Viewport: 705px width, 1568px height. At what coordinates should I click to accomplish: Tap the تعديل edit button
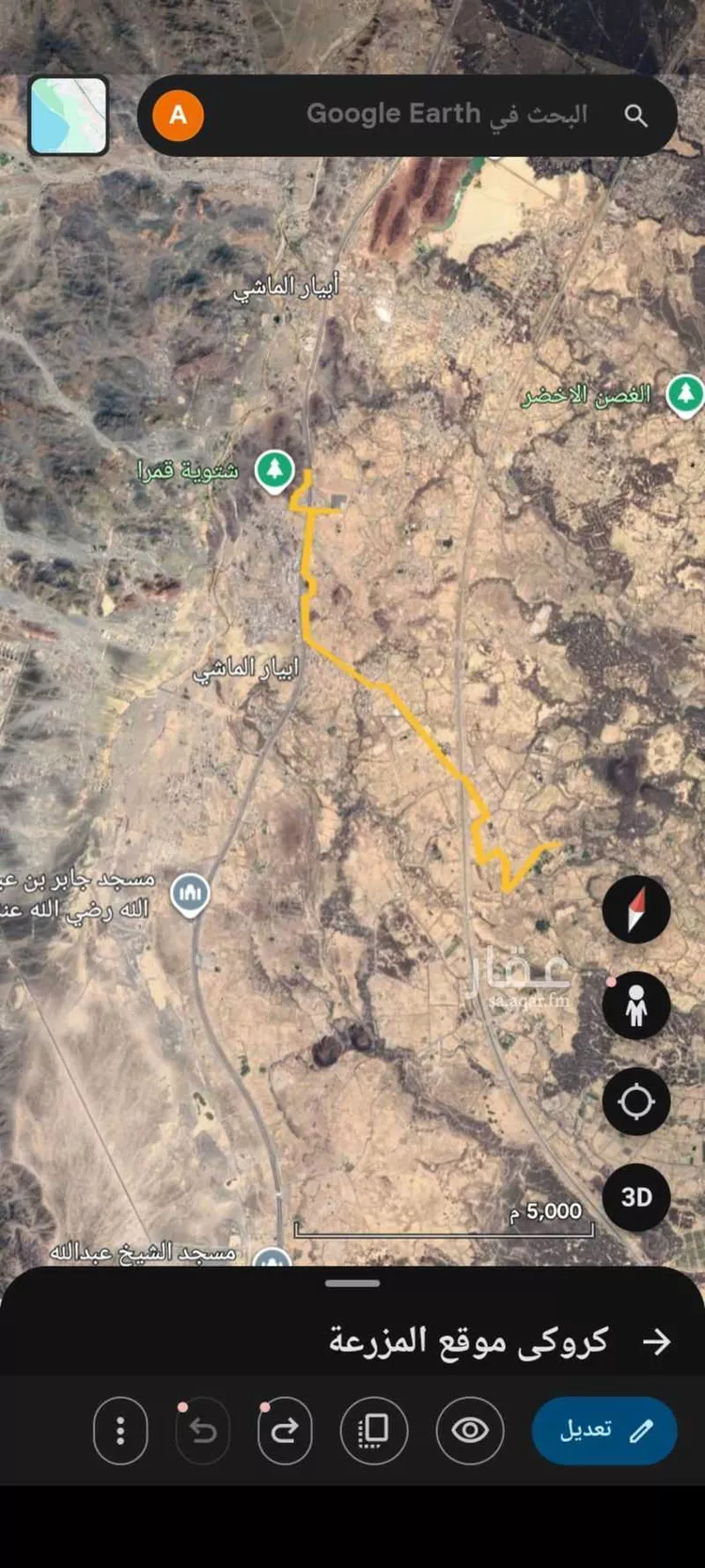[x=604, y=1431]
